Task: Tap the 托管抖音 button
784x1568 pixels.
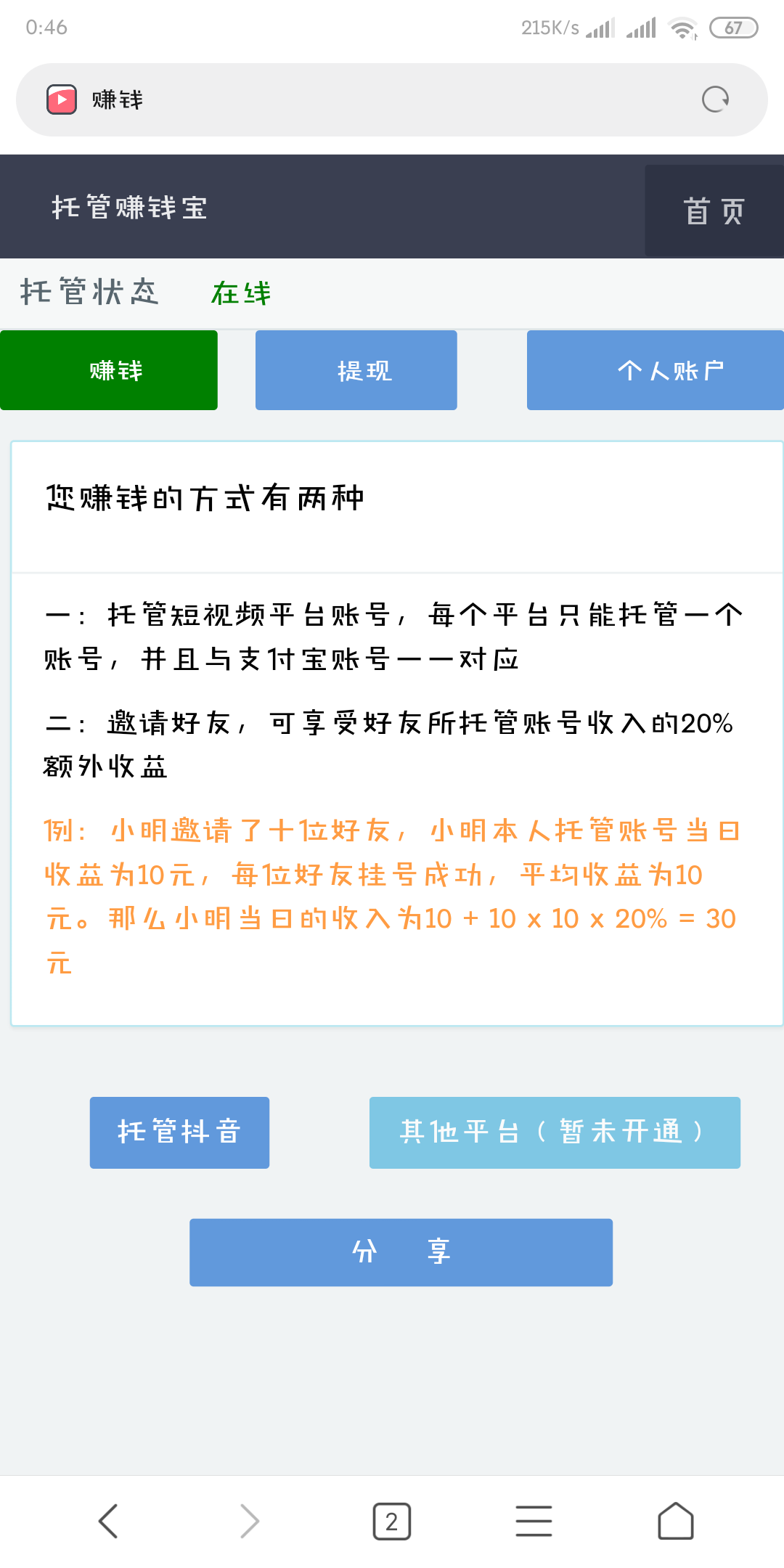Action: pyautogui.click(x=179, y=1132)
